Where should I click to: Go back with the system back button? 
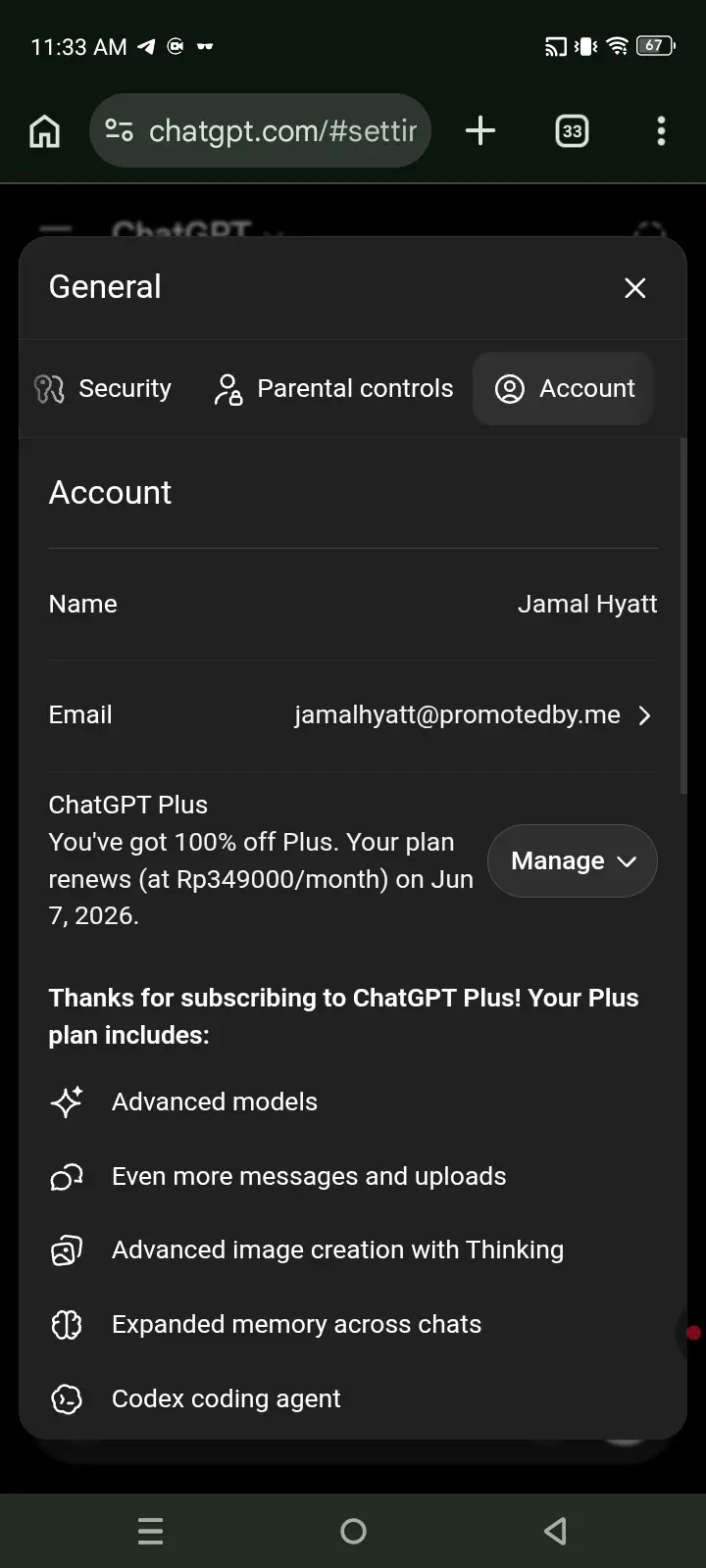(x=555, y=1531)
